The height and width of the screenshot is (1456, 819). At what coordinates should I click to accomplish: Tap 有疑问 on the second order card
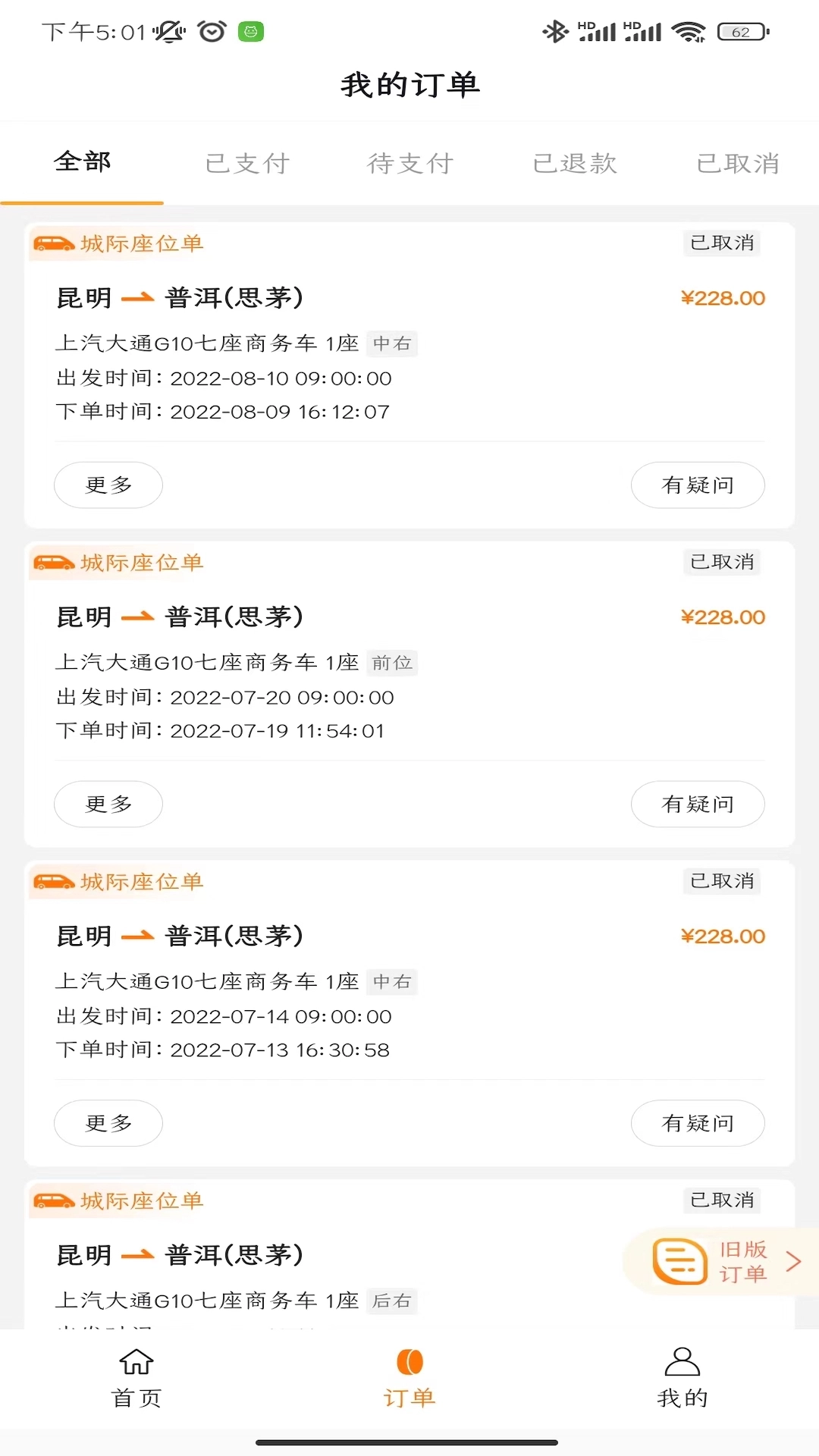pyautogui.click(x=697, y=804)
